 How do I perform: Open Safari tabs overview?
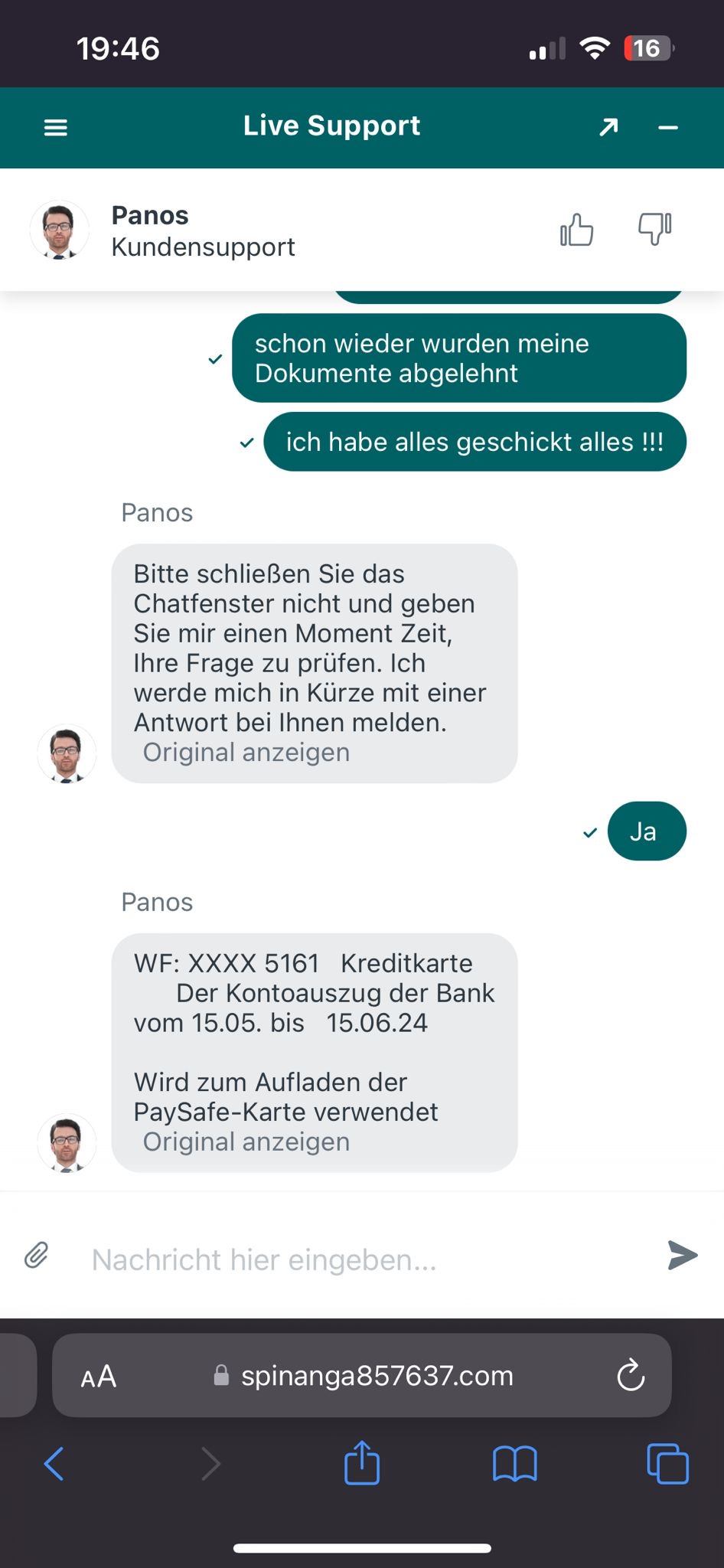click(x=667, y=1463)
